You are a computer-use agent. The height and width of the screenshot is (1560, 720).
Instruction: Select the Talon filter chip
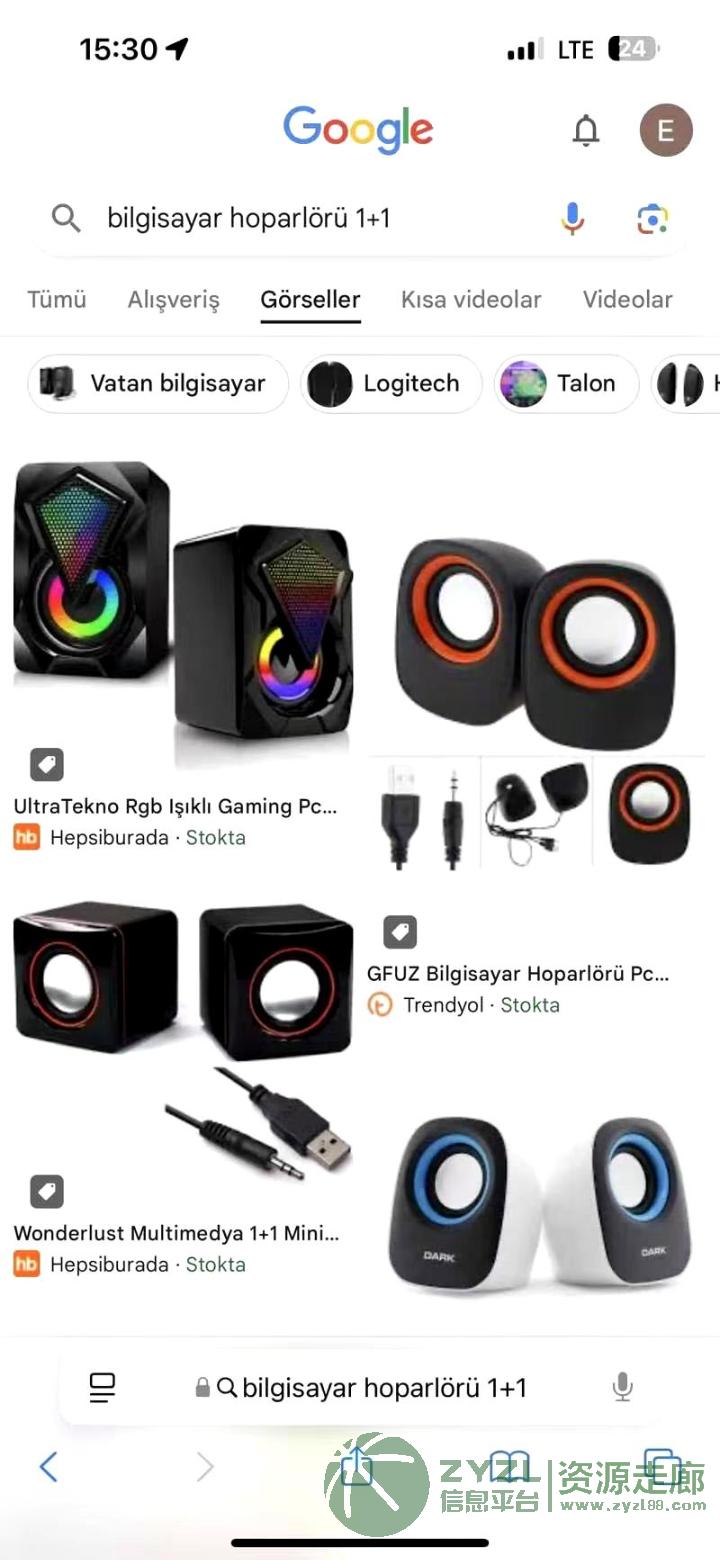[x=566, y=384]
